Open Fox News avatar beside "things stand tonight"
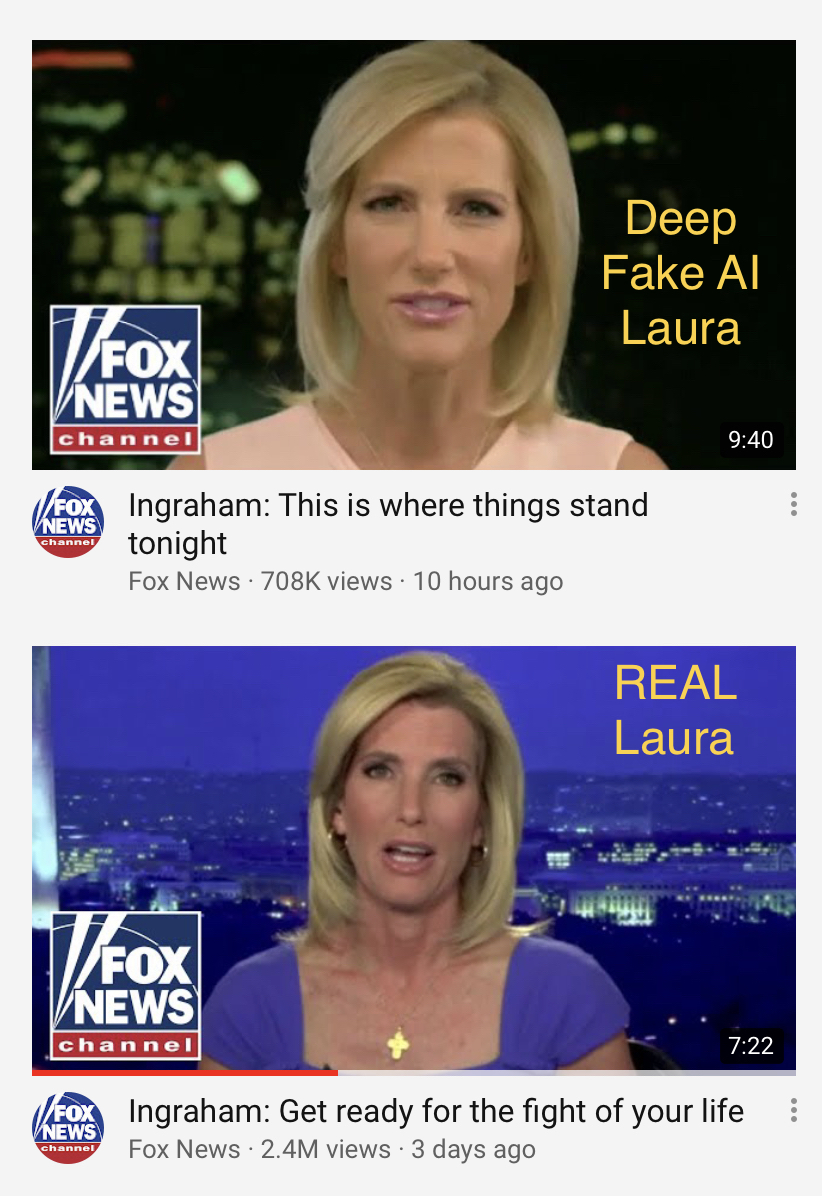Image resolution: width=822 pixels, height=1196 pixels. click(68, 524)
